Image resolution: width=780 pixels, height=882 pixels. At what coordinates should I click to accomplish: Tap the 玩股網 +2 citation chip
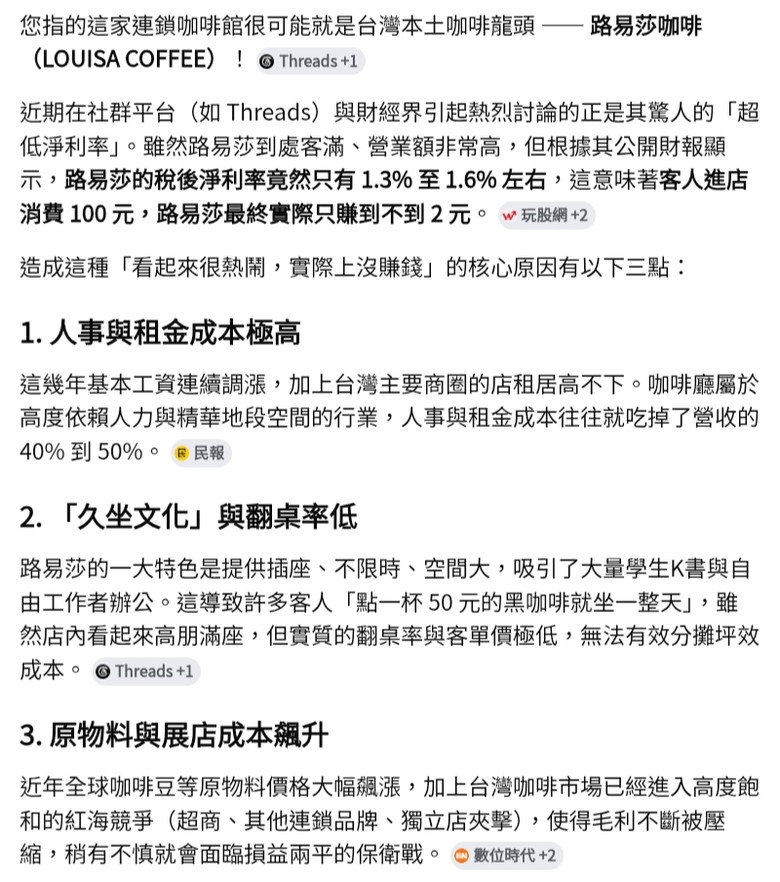(546, 215)
